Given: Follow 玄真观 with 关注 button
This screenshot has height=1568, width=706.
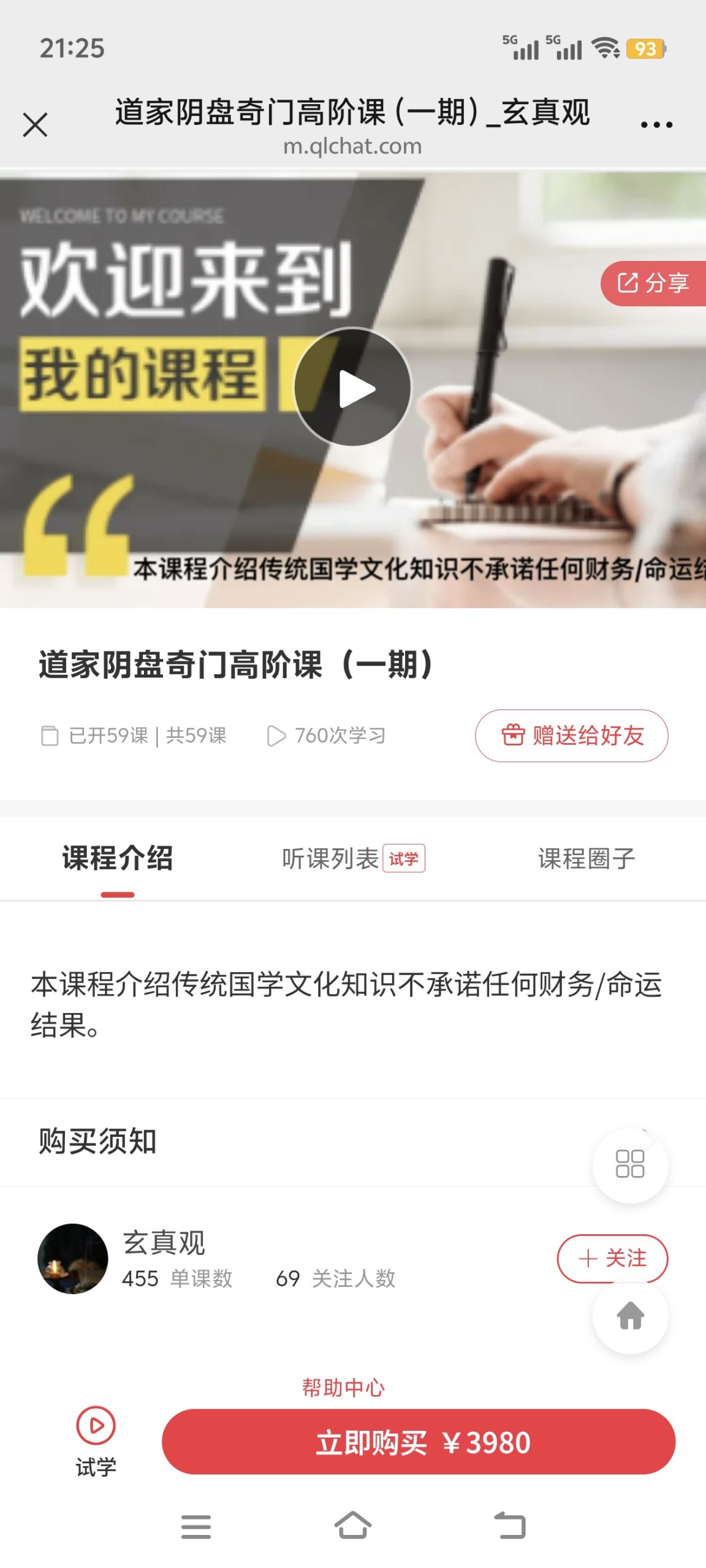Looking at the screenshot, I should [x=612, y=1258].
